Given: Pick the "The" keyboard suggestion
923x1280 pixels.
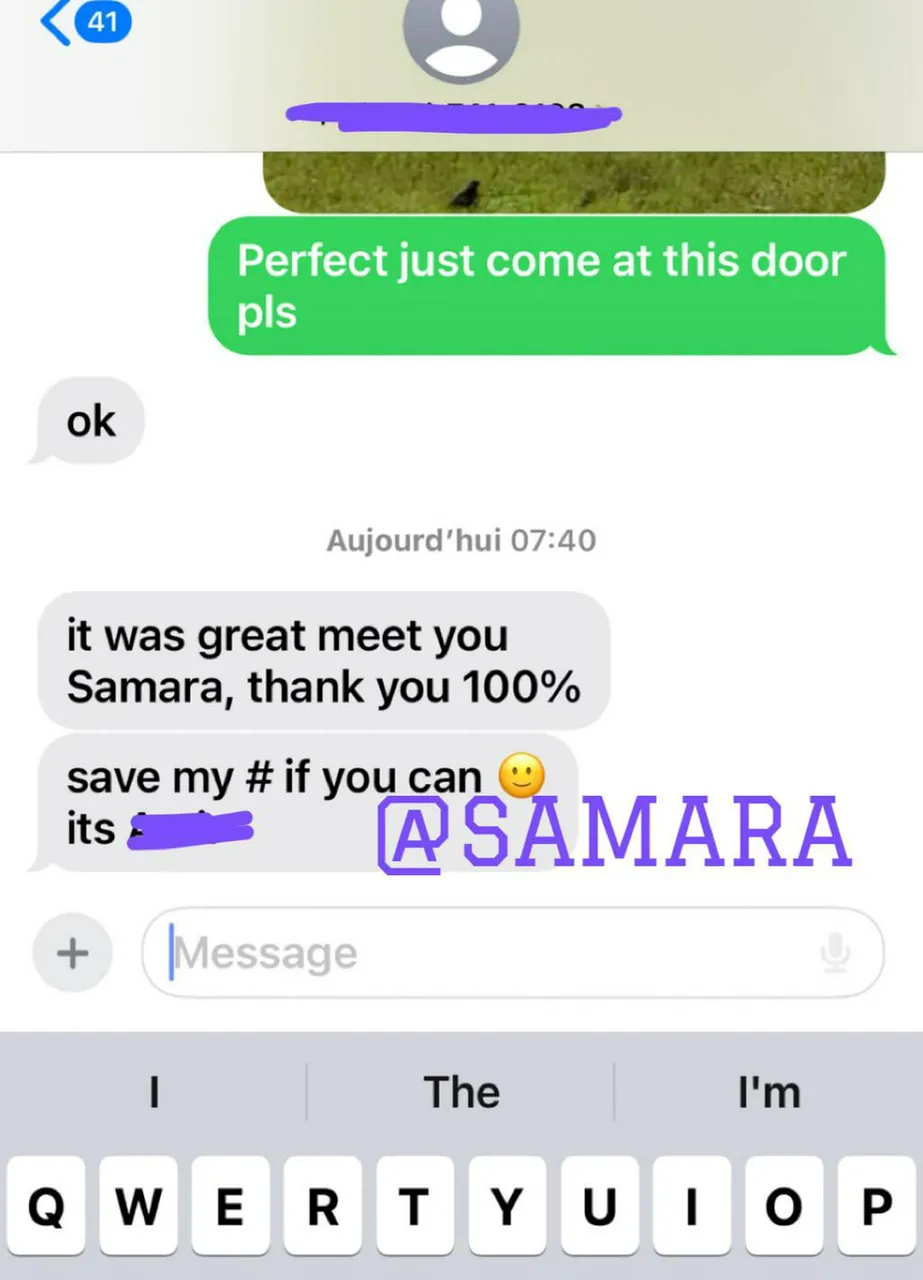Looking at the screenshot, I should (x=461, y=1092).
